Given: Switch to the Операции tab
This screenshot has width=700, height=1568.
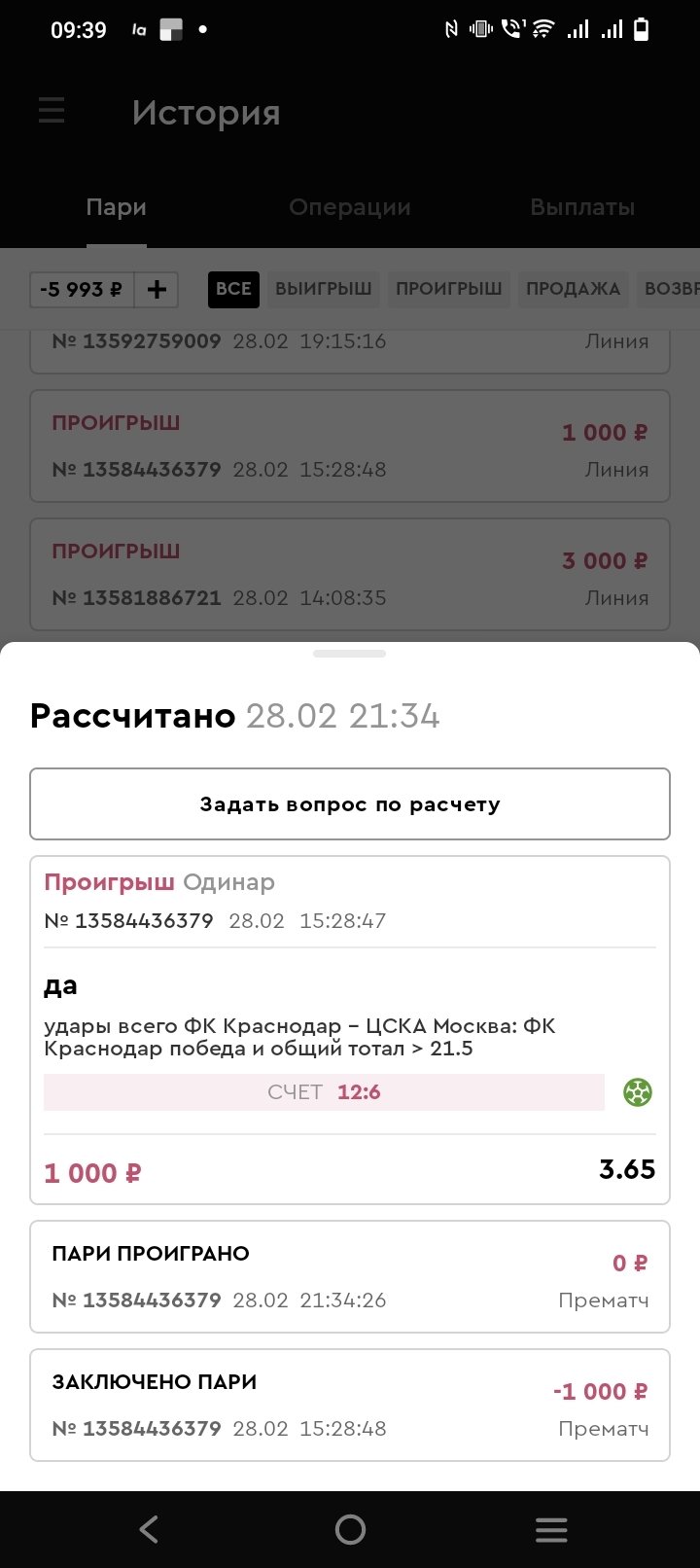Looking at the screenshot, I should click(x=350, y=207).
